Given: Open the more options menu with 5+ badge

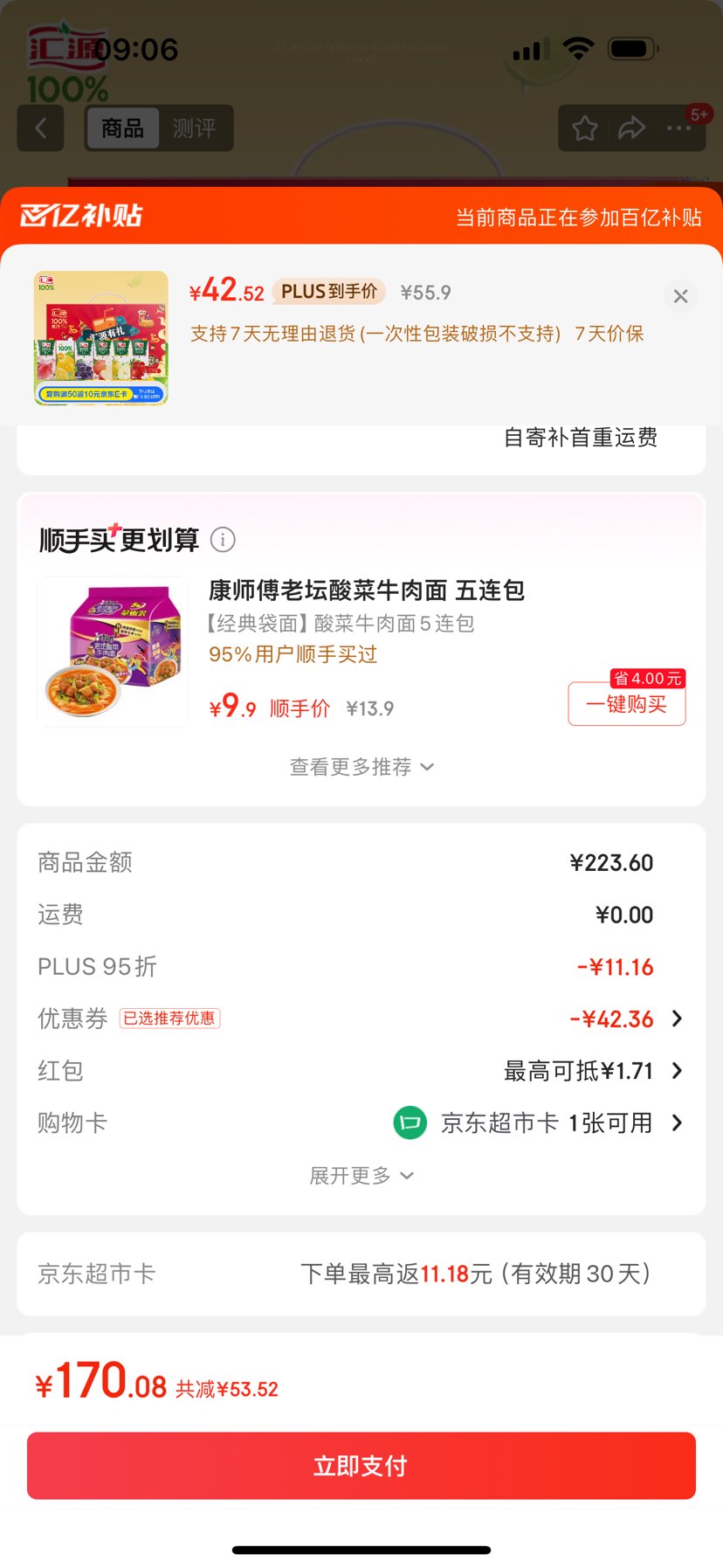Looking at the screenshot, I should (x=678, y=128).
